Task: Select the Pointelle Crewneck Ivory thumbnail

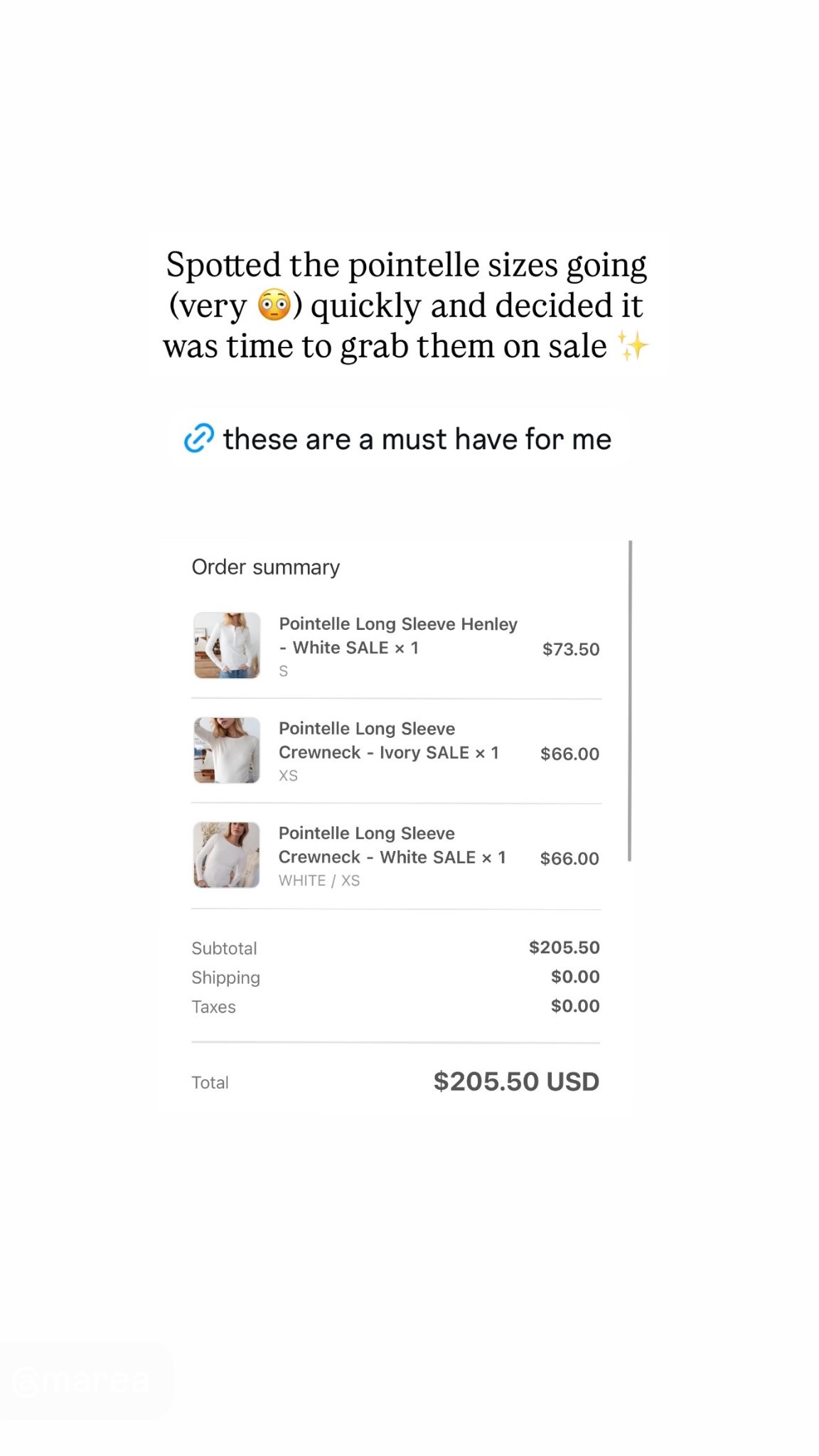Action: tap(226, 749)
